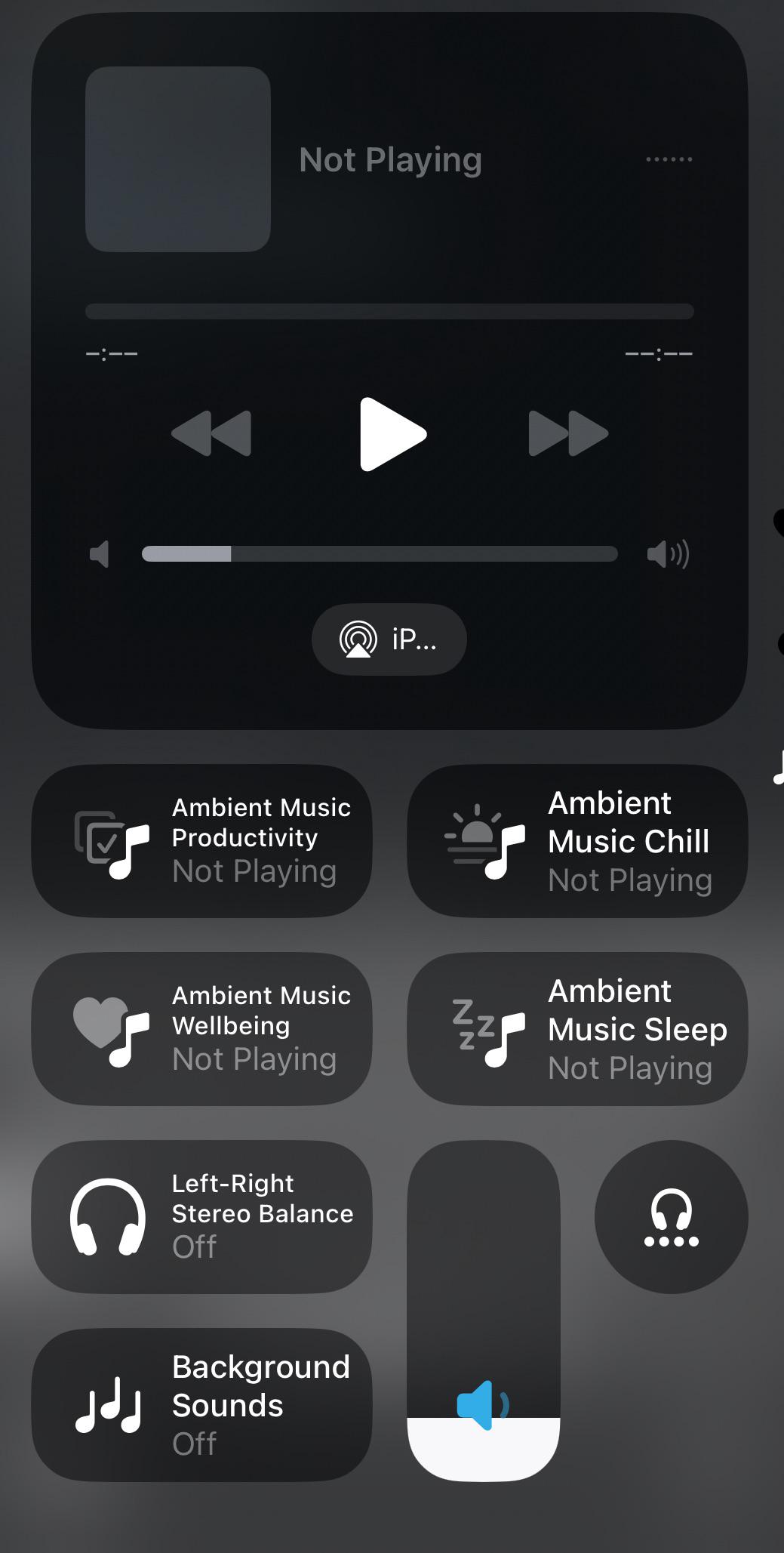The height and width of the screenshot is (1553, 784).
Task: Tap the album artwork placeholder
Action: click(178, 159)
